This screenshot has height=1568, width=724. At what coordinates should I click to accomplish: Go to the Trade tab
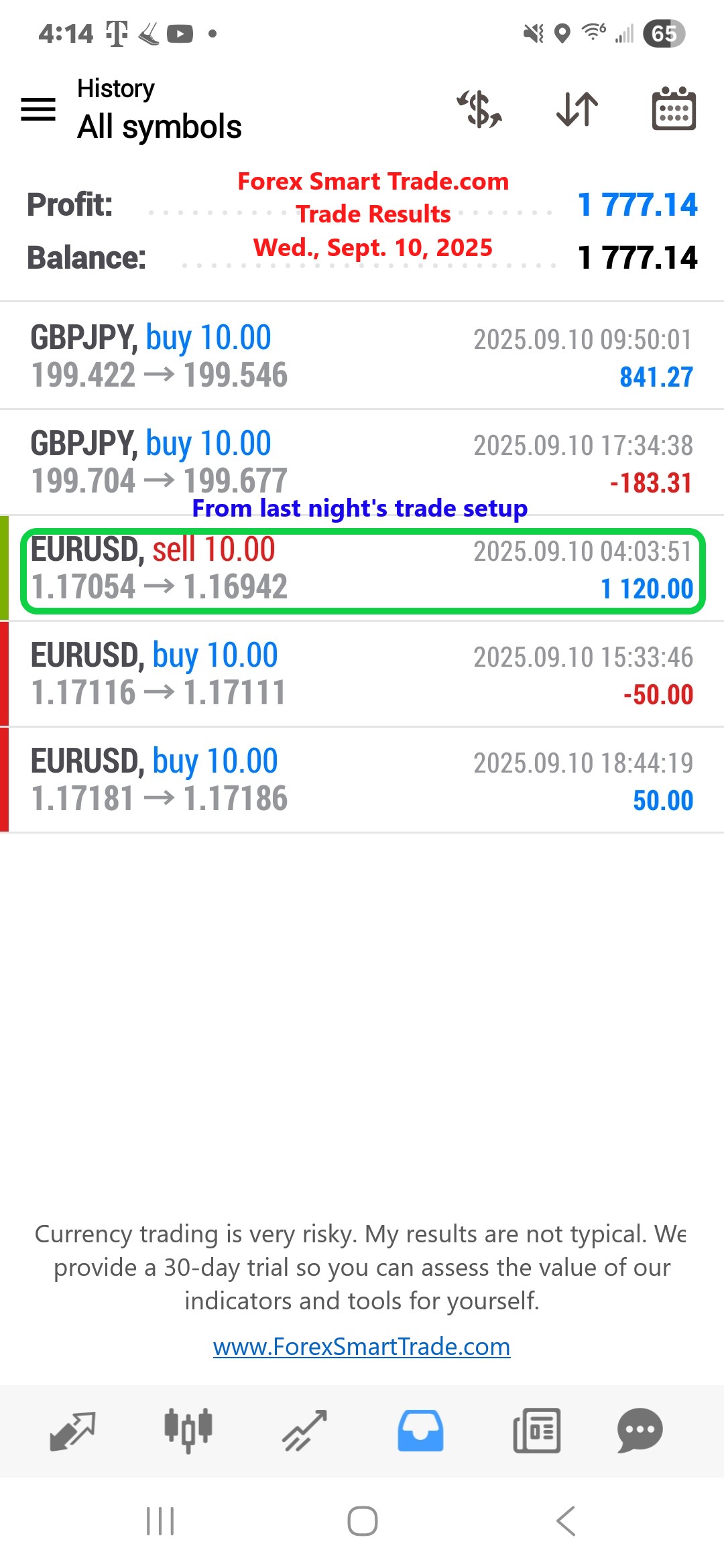[x=304, y=1431]
